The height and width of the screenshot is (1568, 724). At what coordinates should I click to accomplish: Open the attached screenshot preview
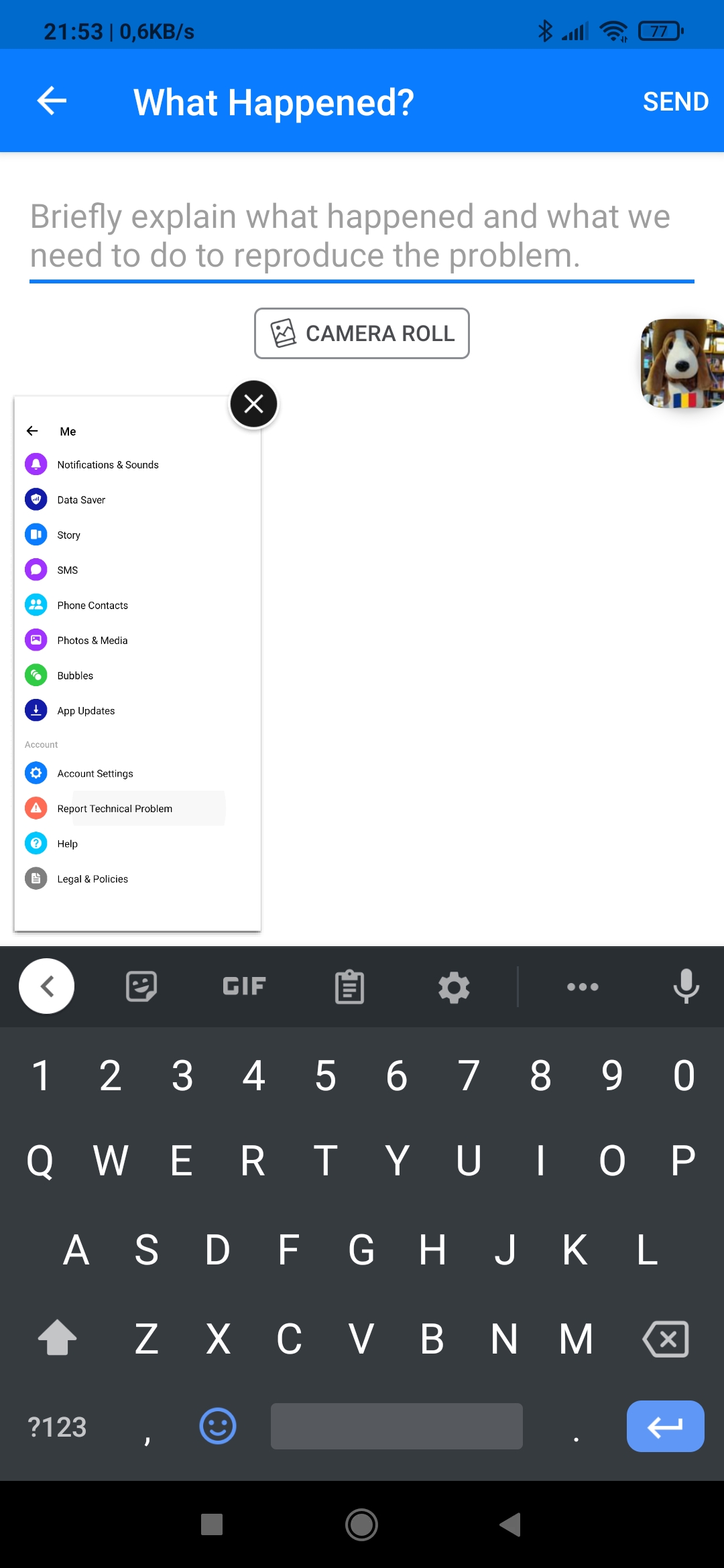point(137,663)
